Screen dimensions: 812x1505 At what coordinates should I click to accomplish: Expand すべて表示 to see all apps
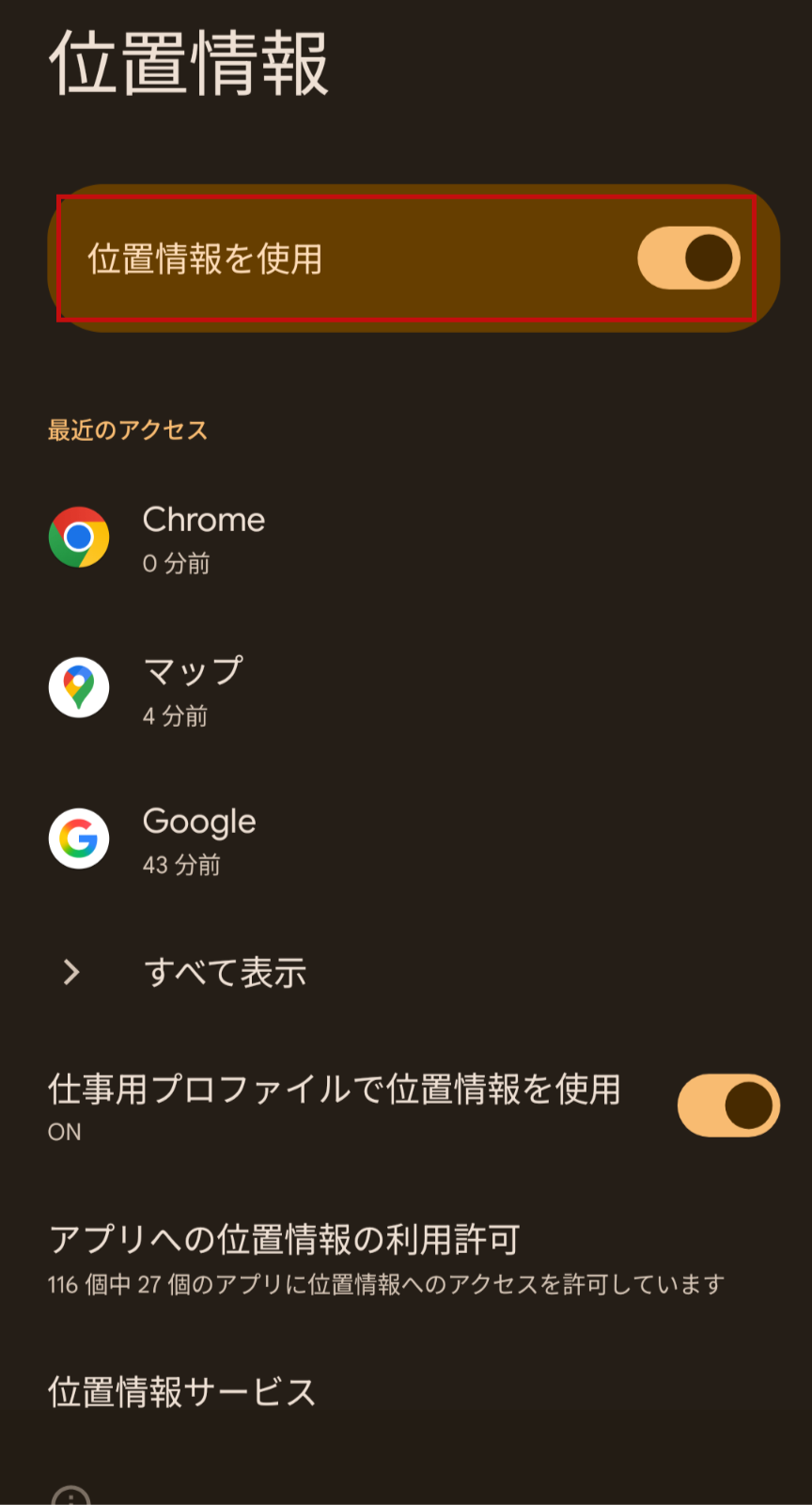pyautogui.click(x=225, y=972)
